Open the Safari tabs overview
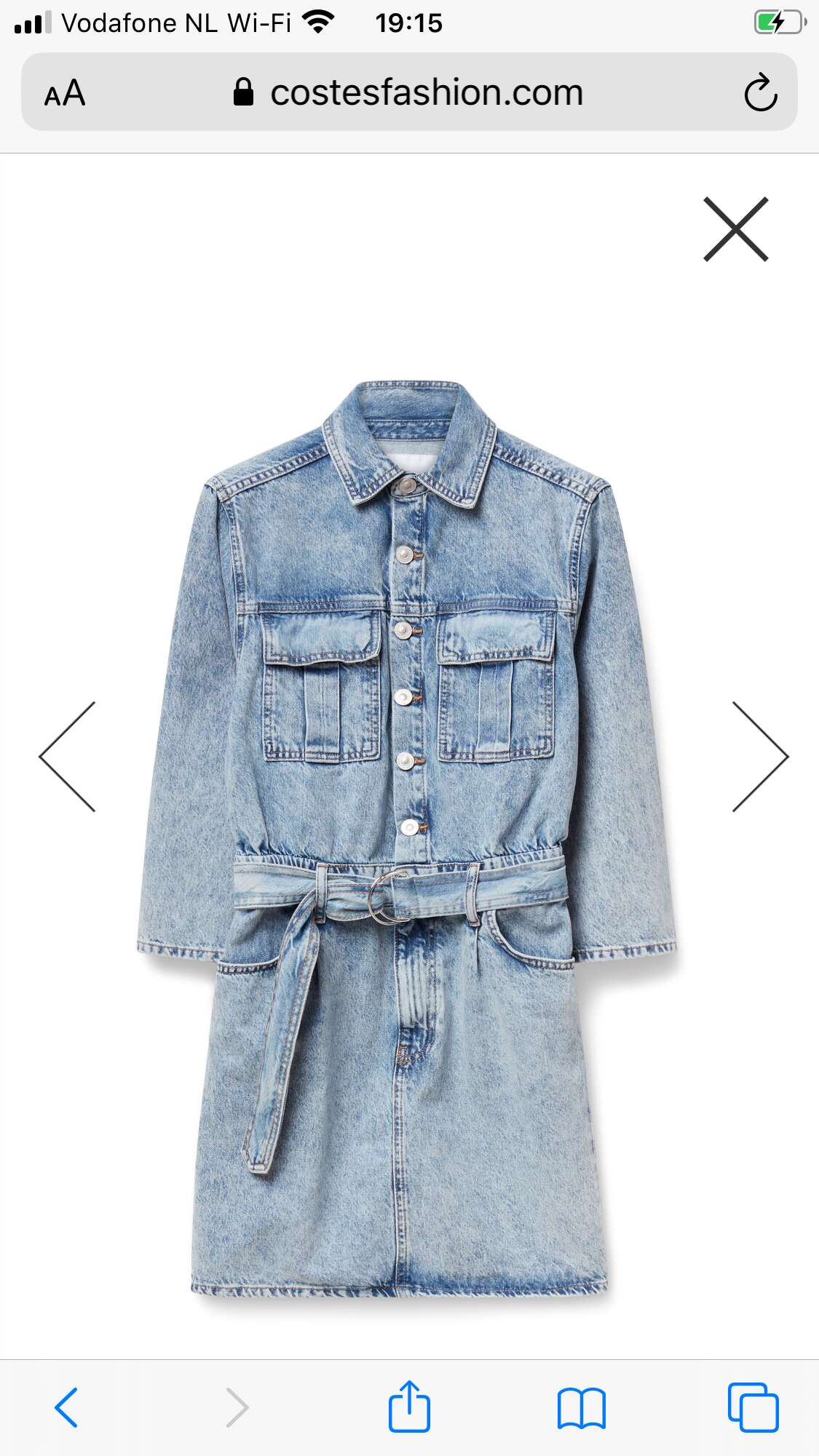Image resolution: width=819 pixels, height=1456 pixels. pyautogui.click(x=753, y=1407)
